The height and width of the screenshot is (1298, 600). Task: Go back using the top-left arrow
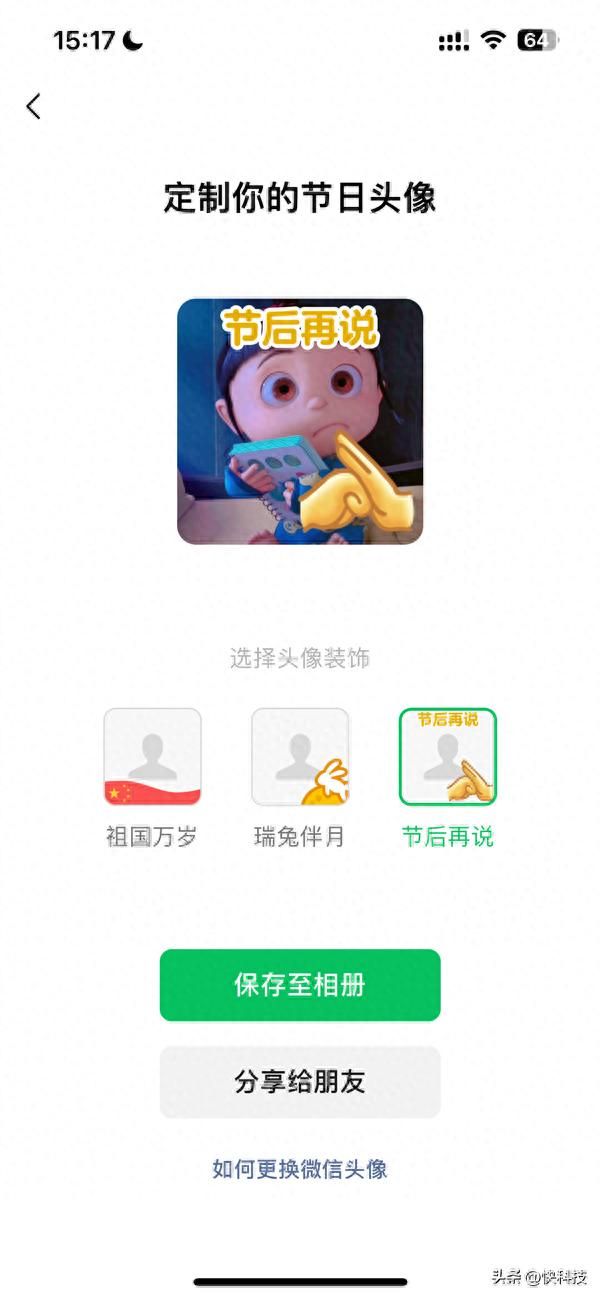34,106
